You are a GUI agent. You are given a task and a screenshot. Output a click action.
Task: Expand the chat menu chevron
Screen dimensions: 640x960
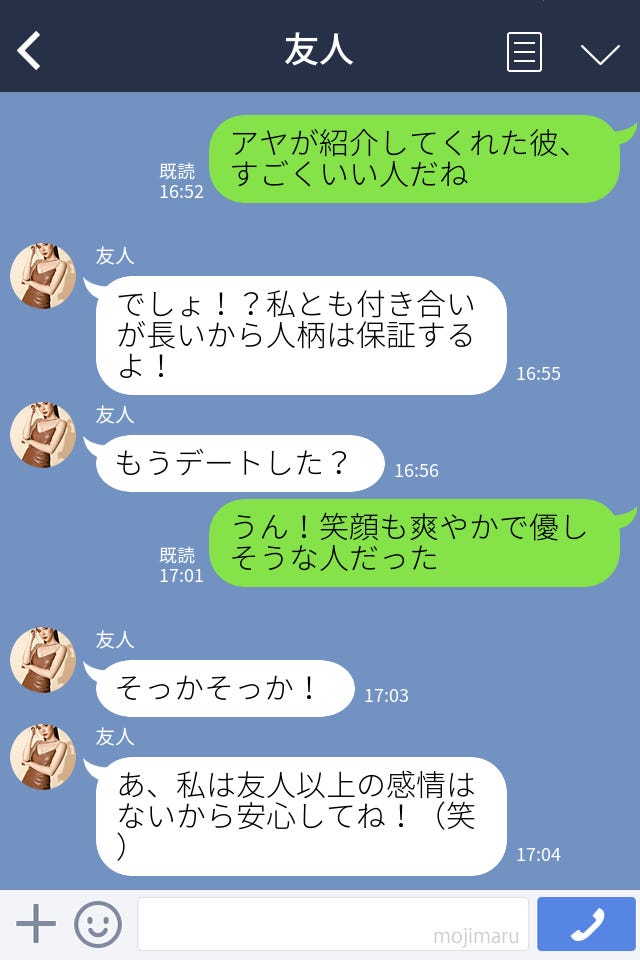pos(600,53)
